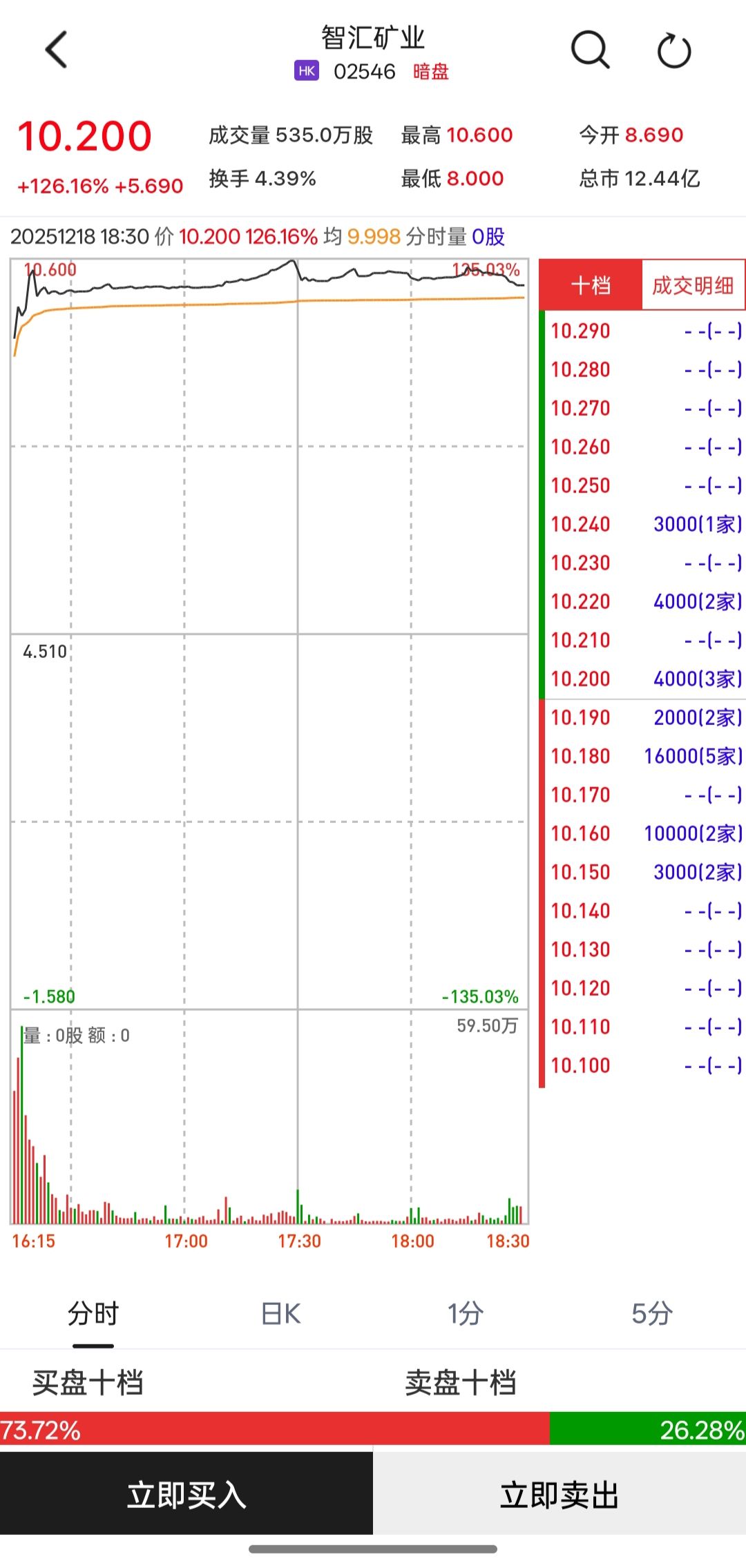Tap 立即卖出 to sell now
Image resolution: width=746 pixels, height=1568 pixels.
(x=559, y=1495)
